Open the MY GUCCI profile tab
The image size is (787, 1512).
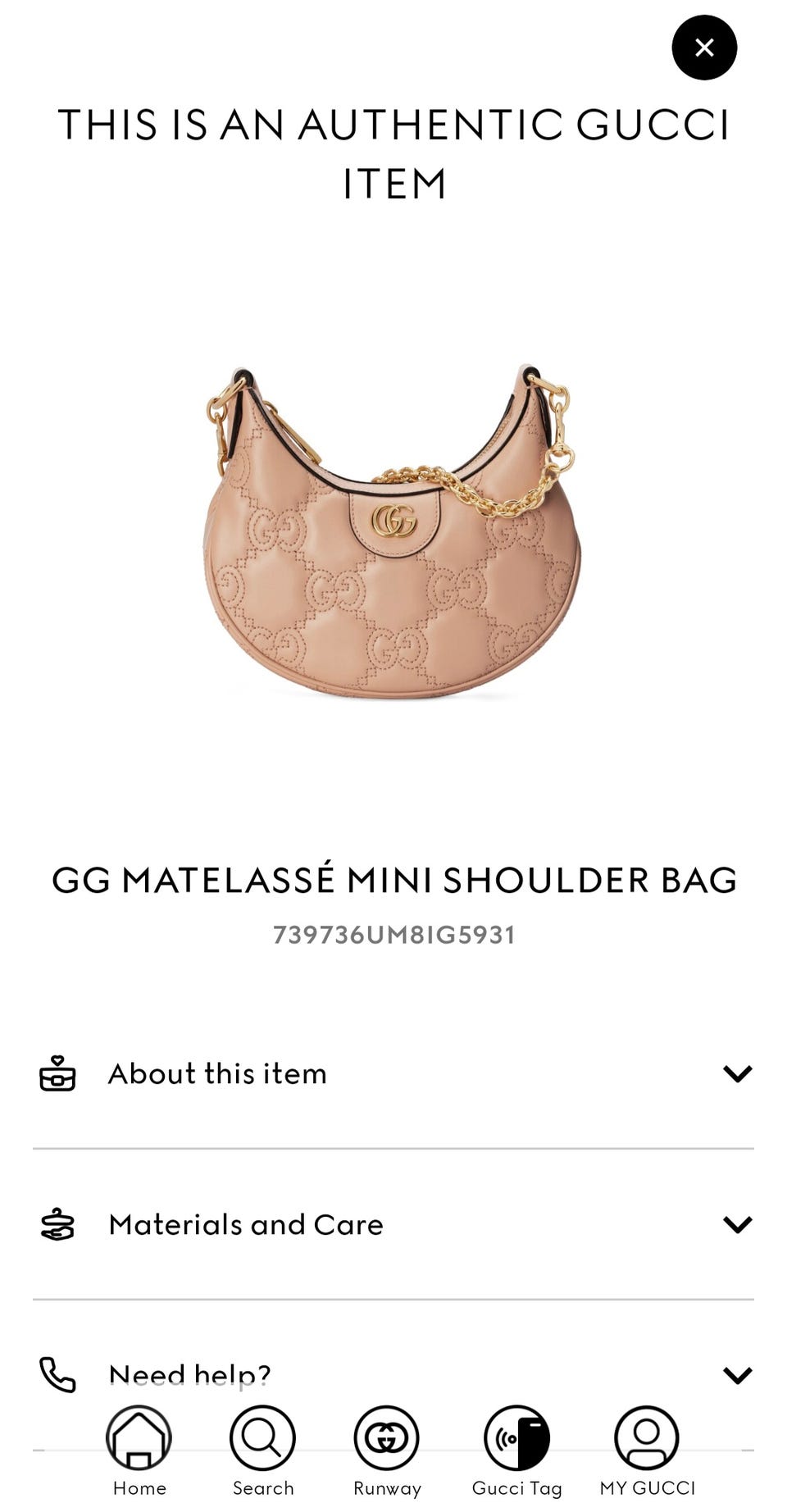(x=647, y=1451)
